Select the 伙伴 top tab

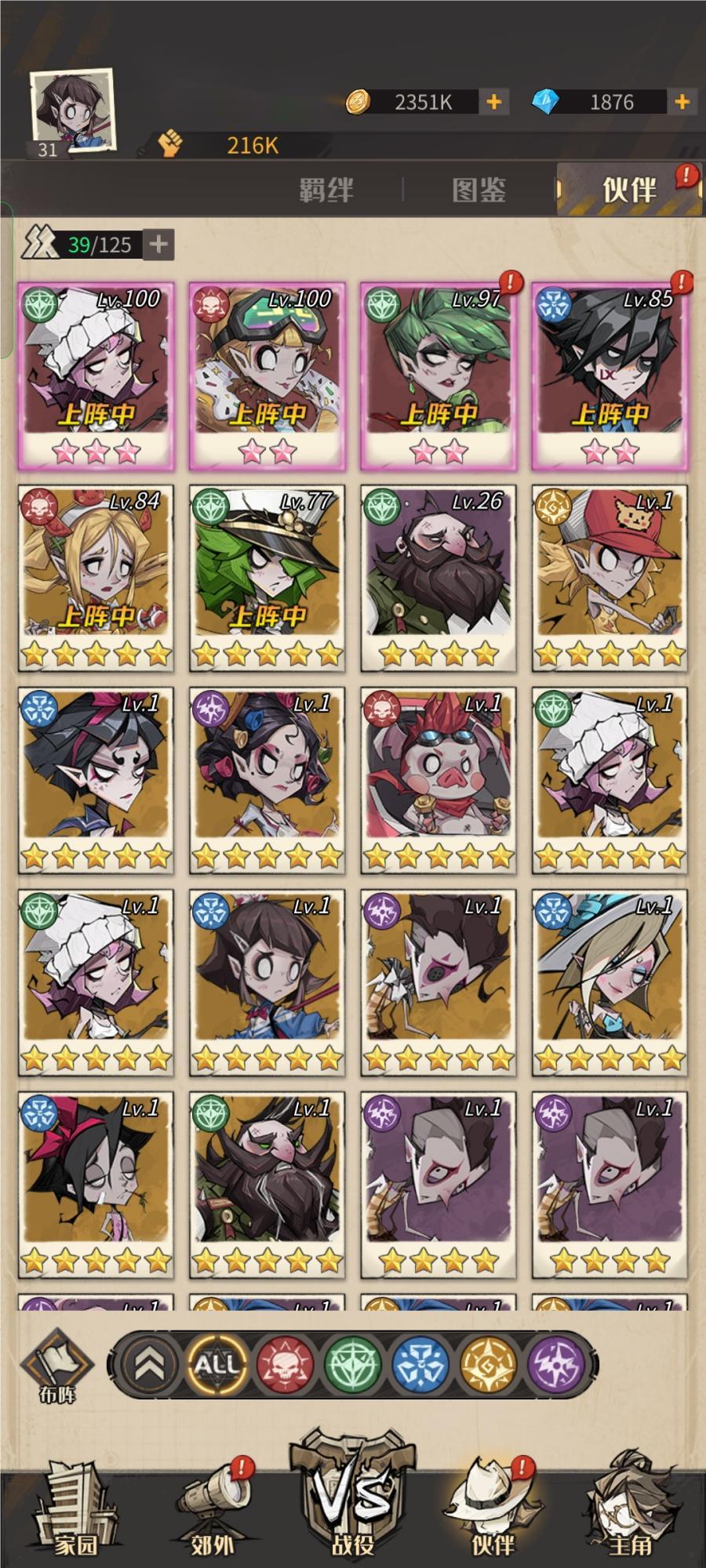pyautogui.click(x=628, y=190)
